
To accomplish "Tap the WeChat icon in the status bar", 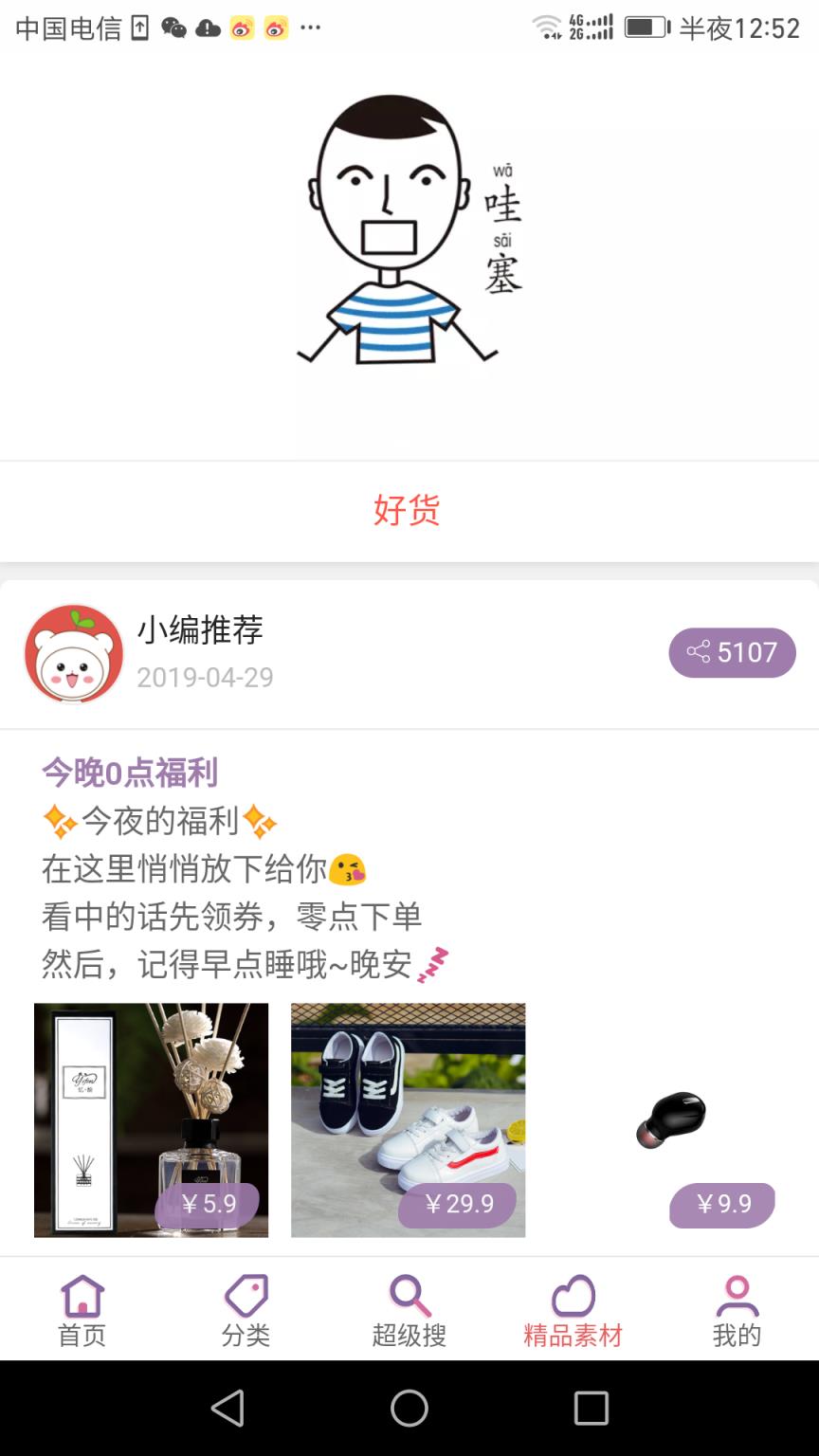I will tap(173, 27).
